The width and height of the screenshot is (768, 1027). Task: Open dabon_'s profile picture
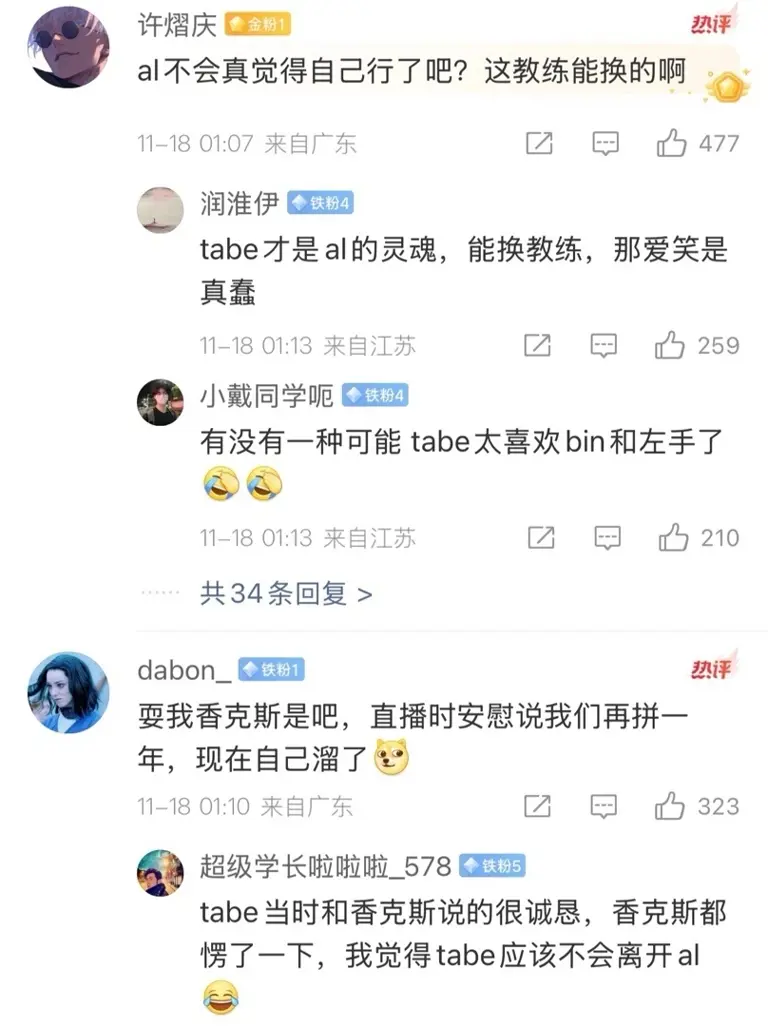pyautogui.click(x=65, y=693)
